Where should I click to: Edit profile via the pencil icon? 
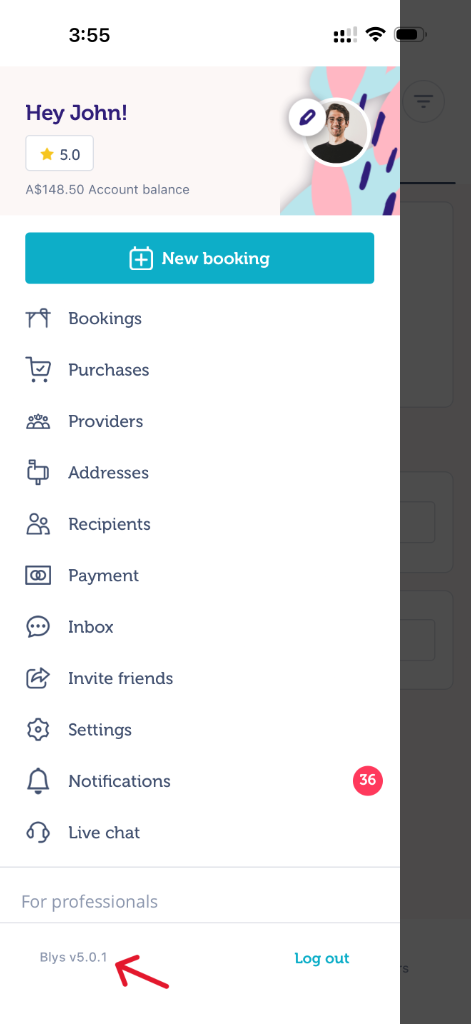point(307,118)
